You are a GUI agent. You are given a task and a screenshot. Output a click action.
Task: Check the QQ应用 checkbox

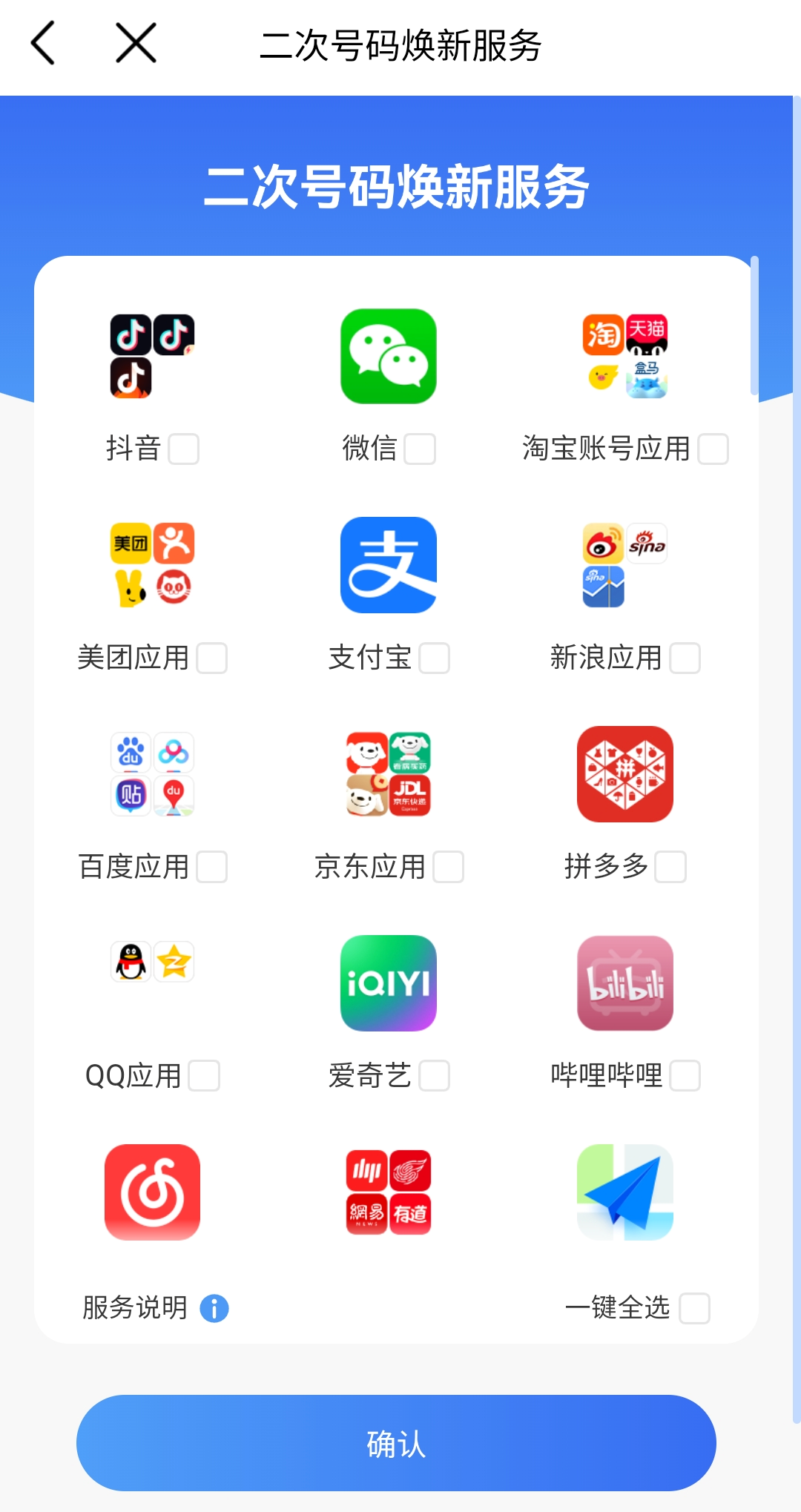point(205,1077)
